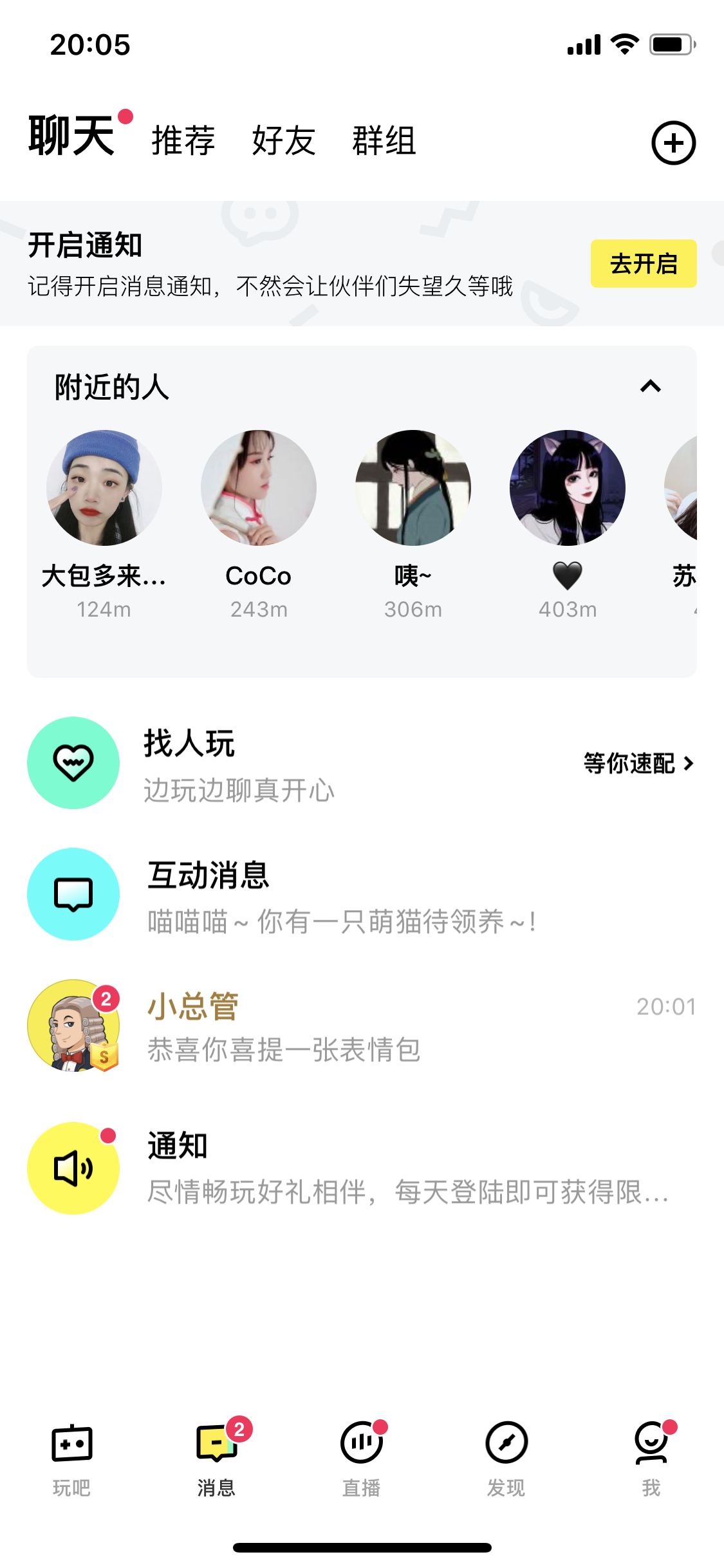724x1568 pixels.
Task: Open the 通知 announcements row
Action: [x=360, y=1168]
